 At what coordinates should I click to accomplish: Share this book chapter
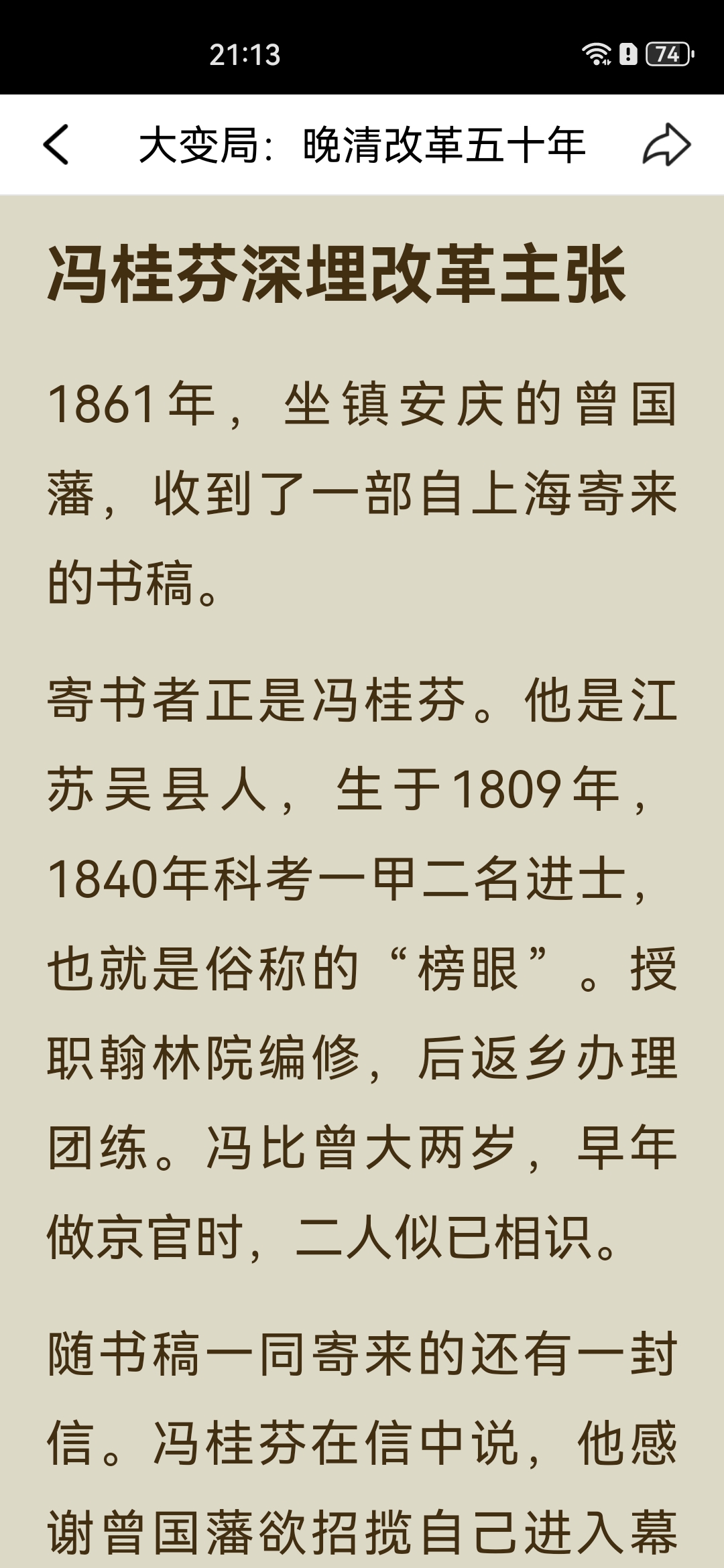click(x=666, y=145)
